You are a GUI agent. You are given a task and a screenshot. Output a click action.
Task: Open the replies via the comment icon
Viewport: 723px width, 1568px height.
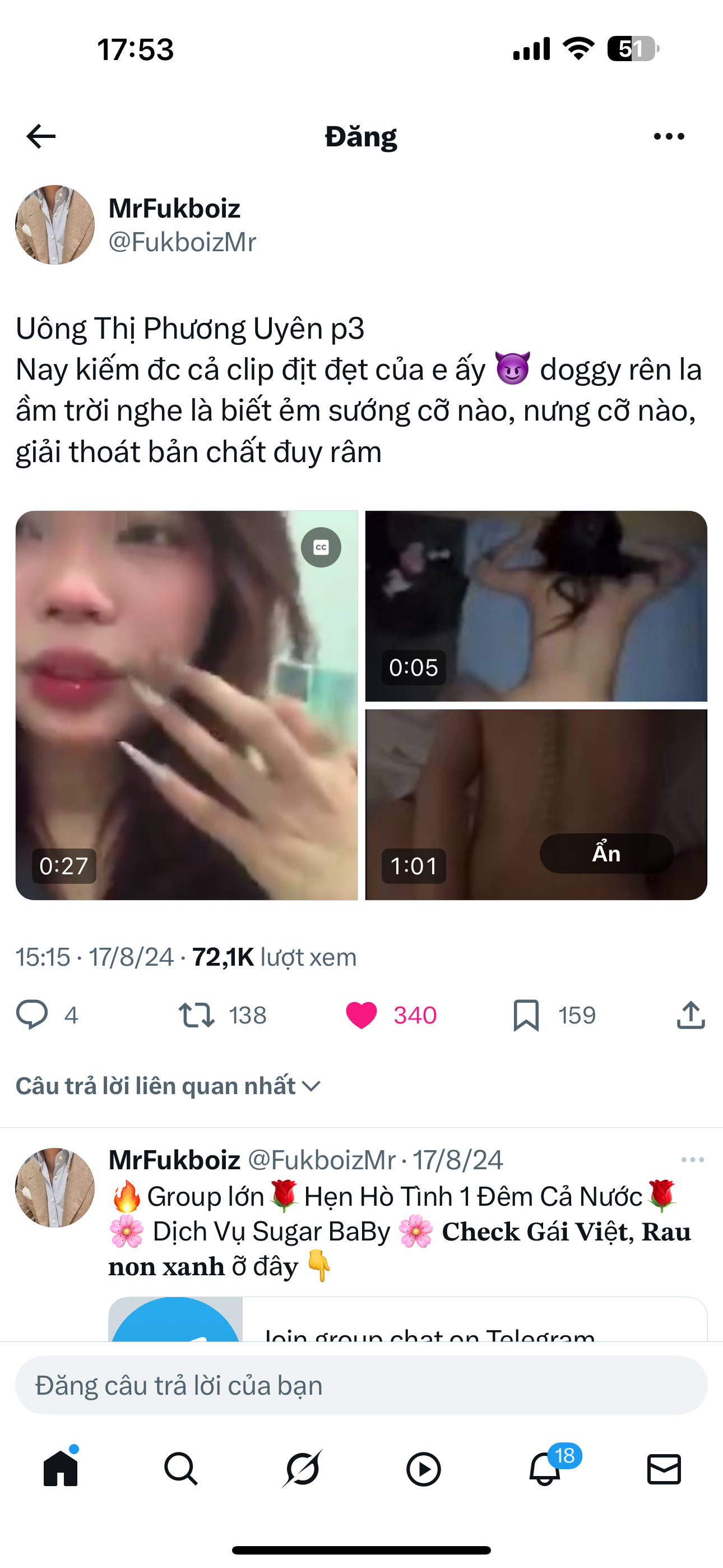(x=31, y=1014)
